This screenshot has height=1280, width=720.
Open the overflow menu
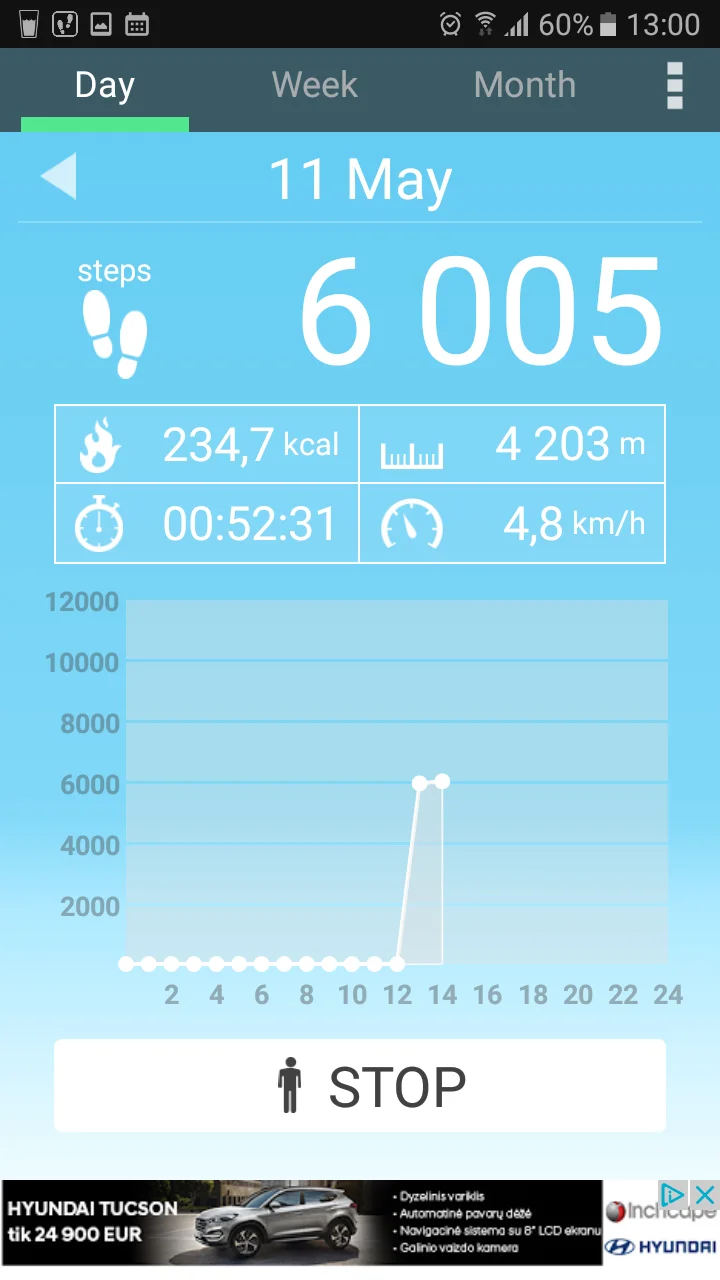pyautogui.click(x=675, y=86)
